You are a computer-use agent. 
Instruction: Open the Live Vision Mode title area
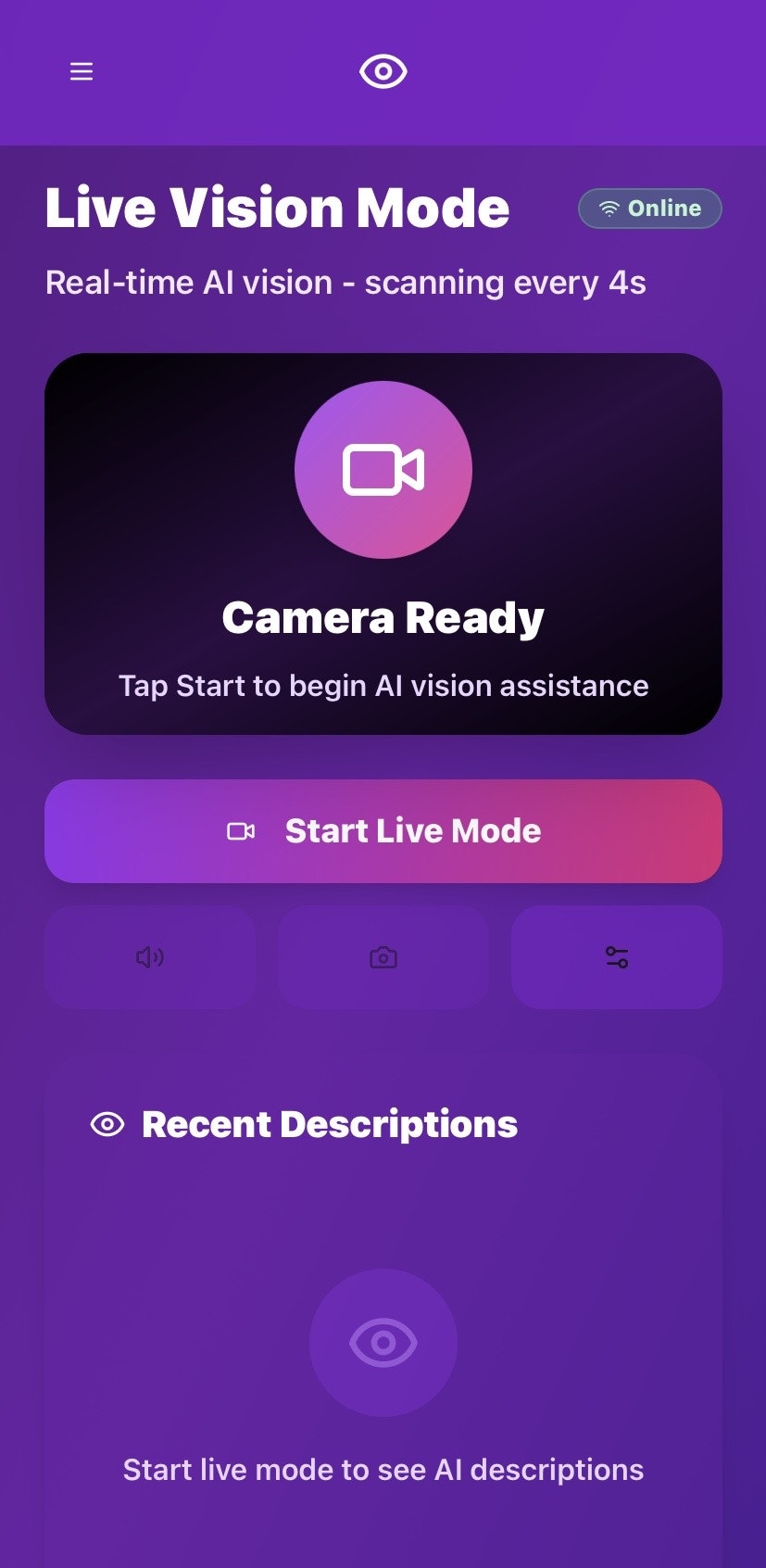pyautogui.click(x=277, y=208)
